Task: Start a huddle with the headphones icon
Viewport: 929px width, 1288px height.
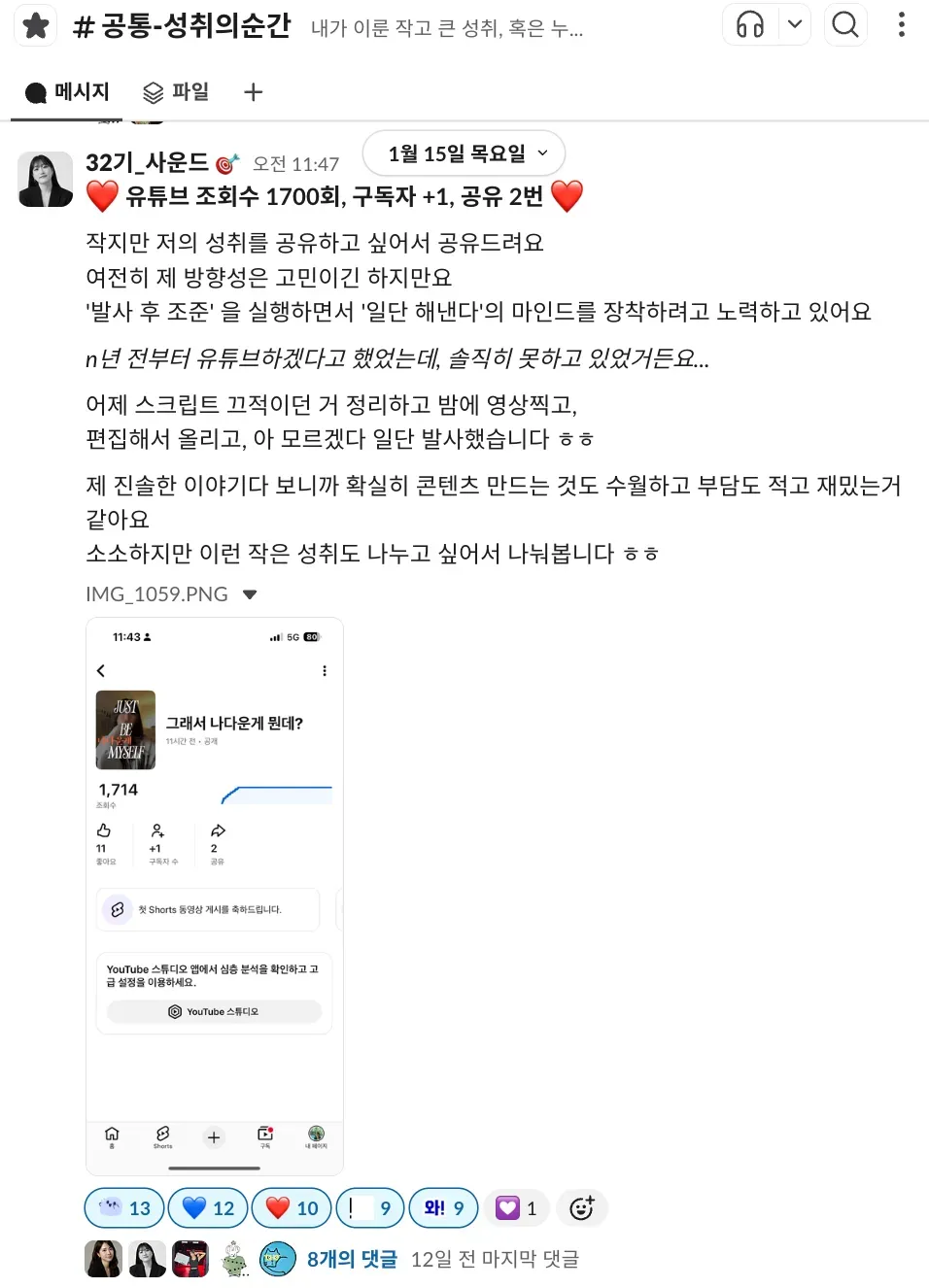Action: click(750, 25)
